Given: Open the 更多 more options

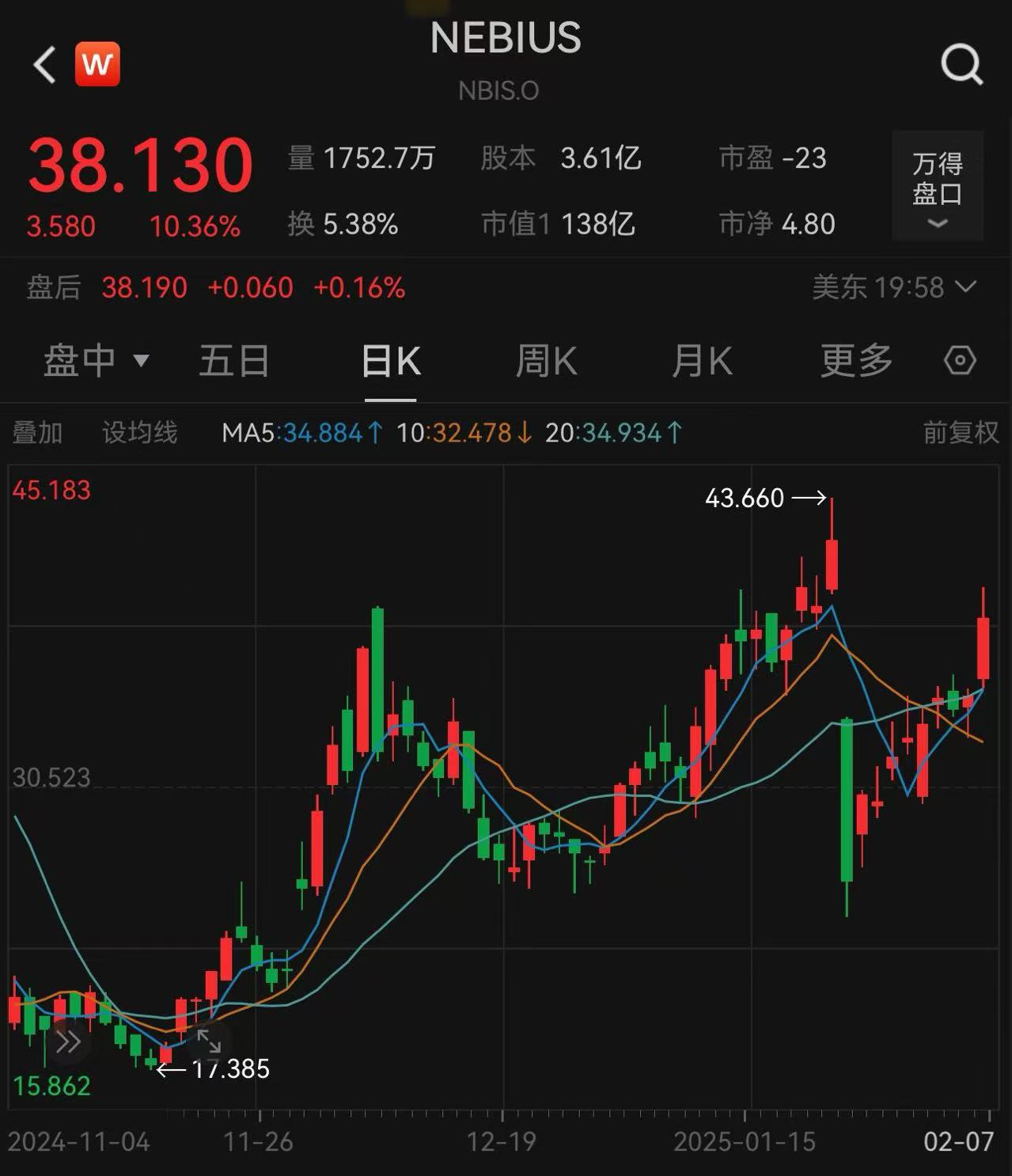Looking at the screenshot, I should coord(855,360).
